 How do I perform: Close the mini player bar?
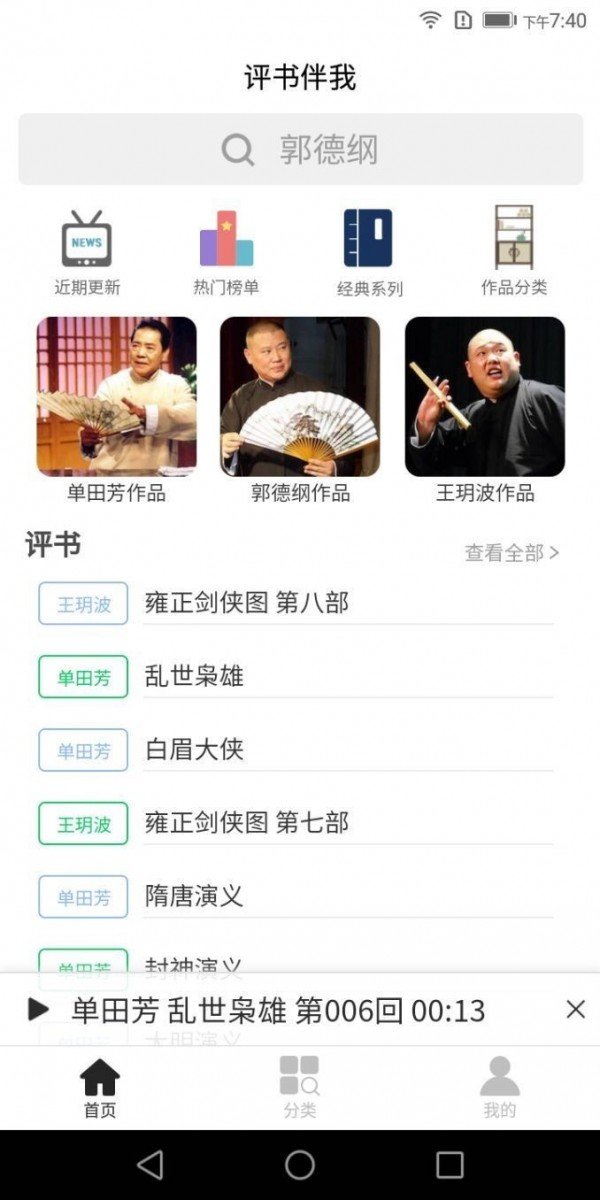click(575, 1009)
